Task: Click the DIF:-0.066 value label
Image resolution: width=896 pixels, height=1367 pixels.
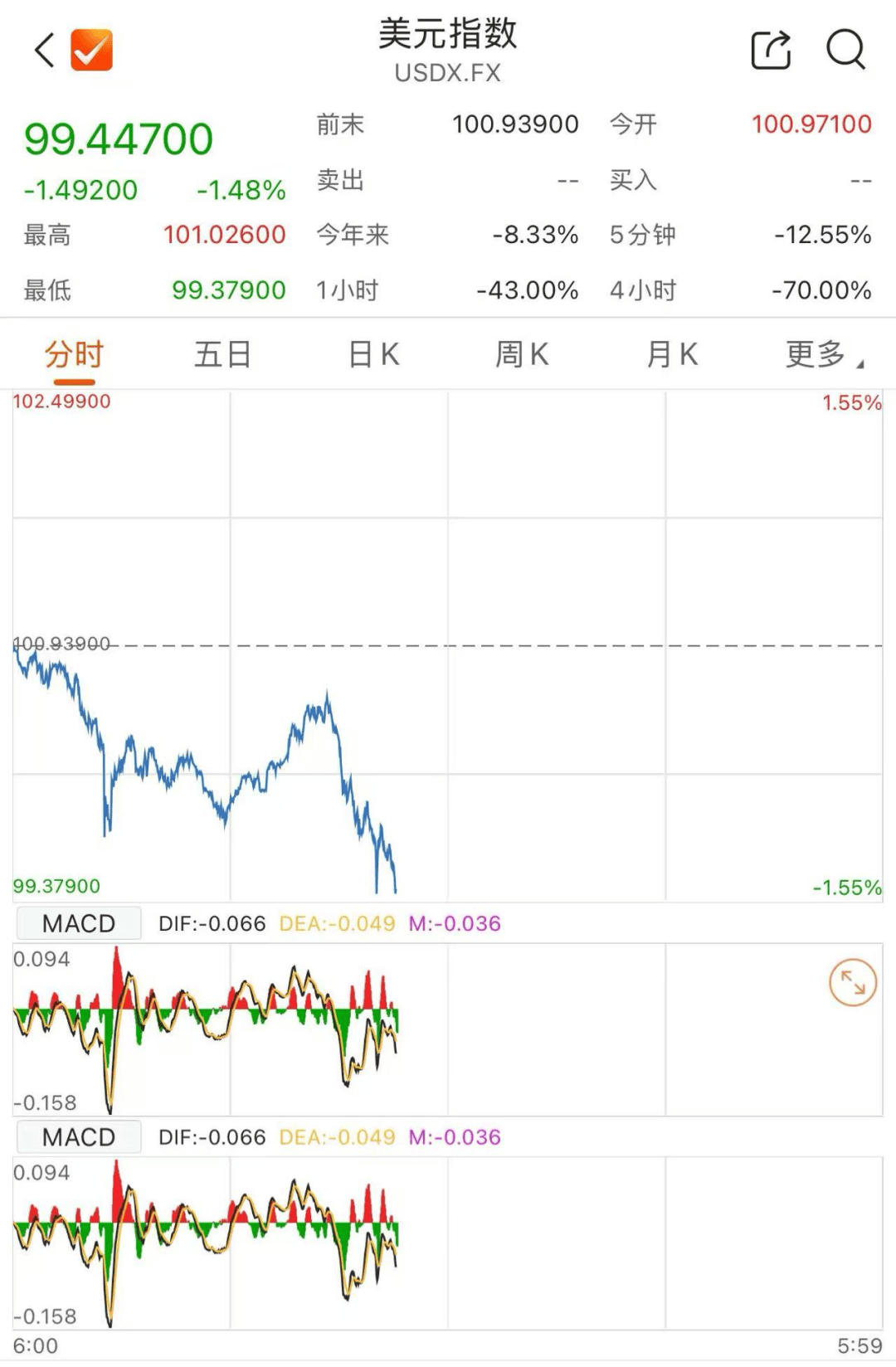Action: tap(212, 922)
